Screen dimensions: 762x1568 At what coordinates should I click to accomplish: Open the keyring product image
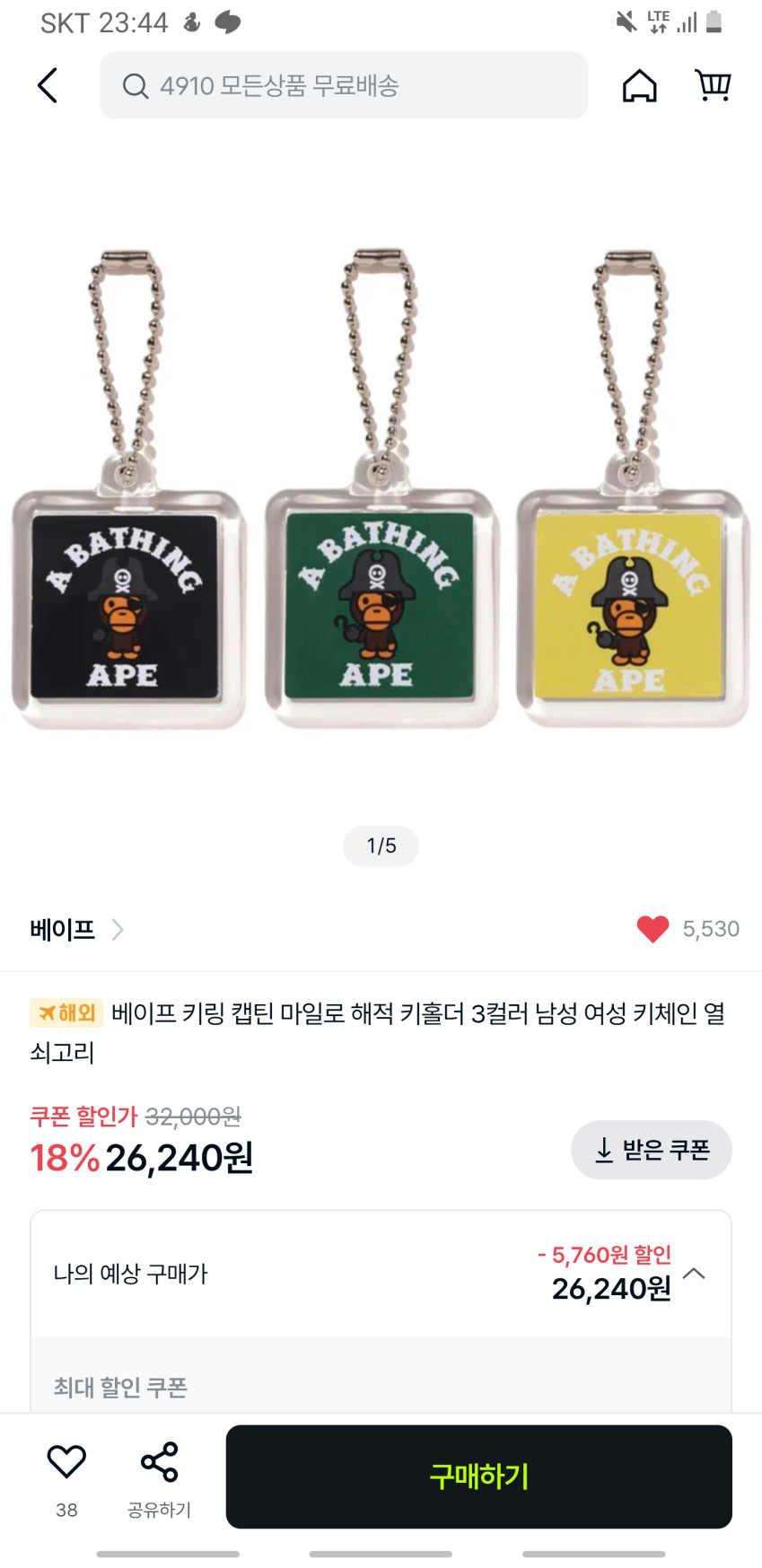pos(381,489)
